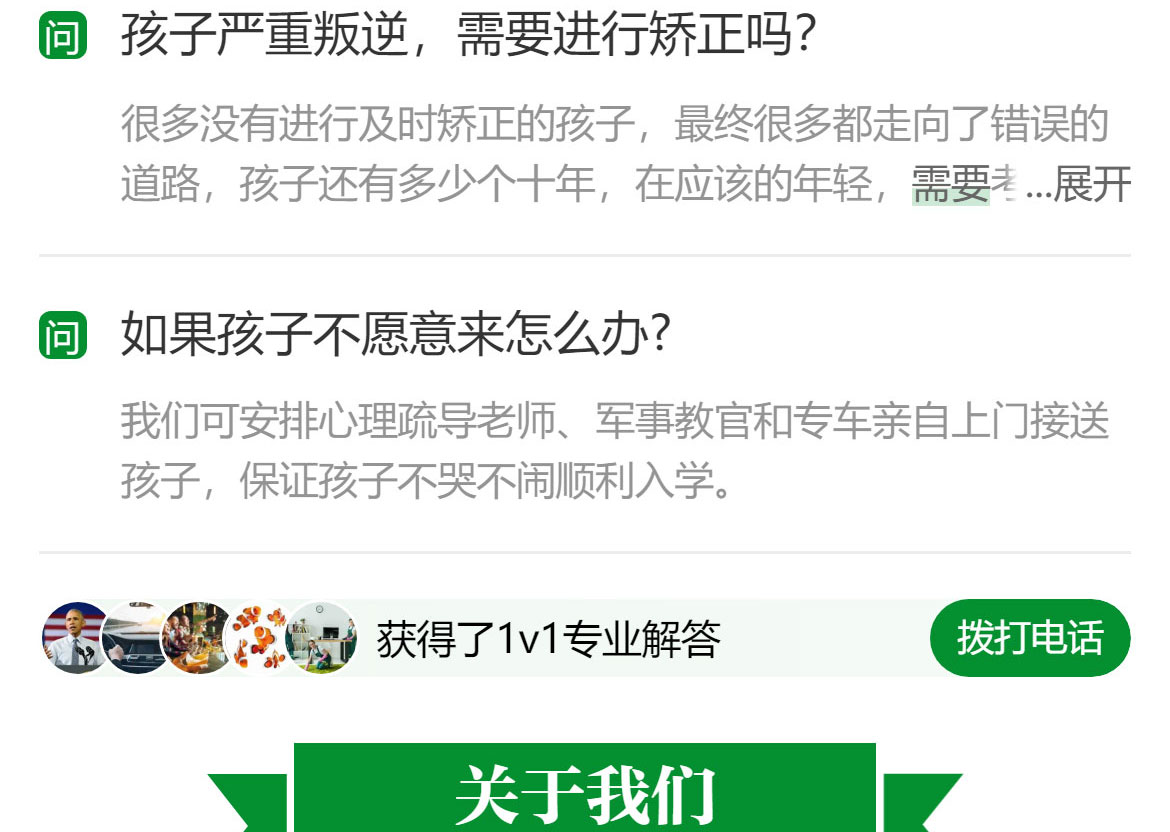The height and width of the screenshot is (832, 1170).
Task: Tap the 拨打电话 call button
Action: coord(1029,638)
